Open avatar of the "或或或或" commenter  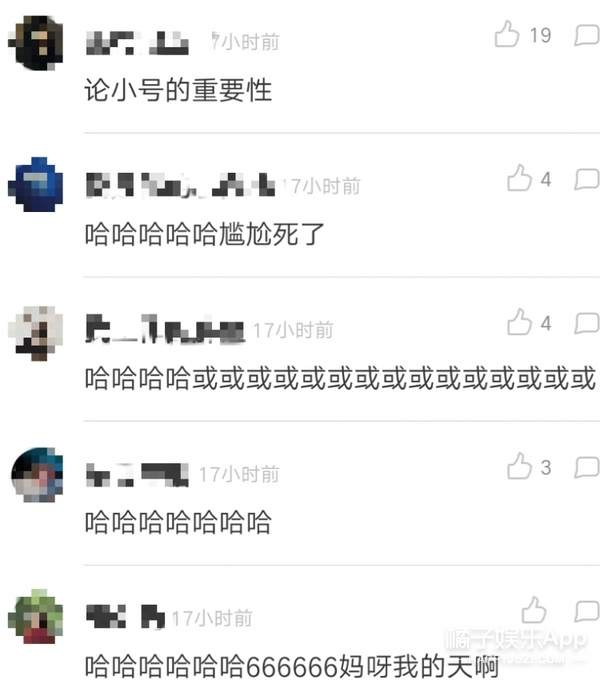pyautogui.click(x=36, y=328)
